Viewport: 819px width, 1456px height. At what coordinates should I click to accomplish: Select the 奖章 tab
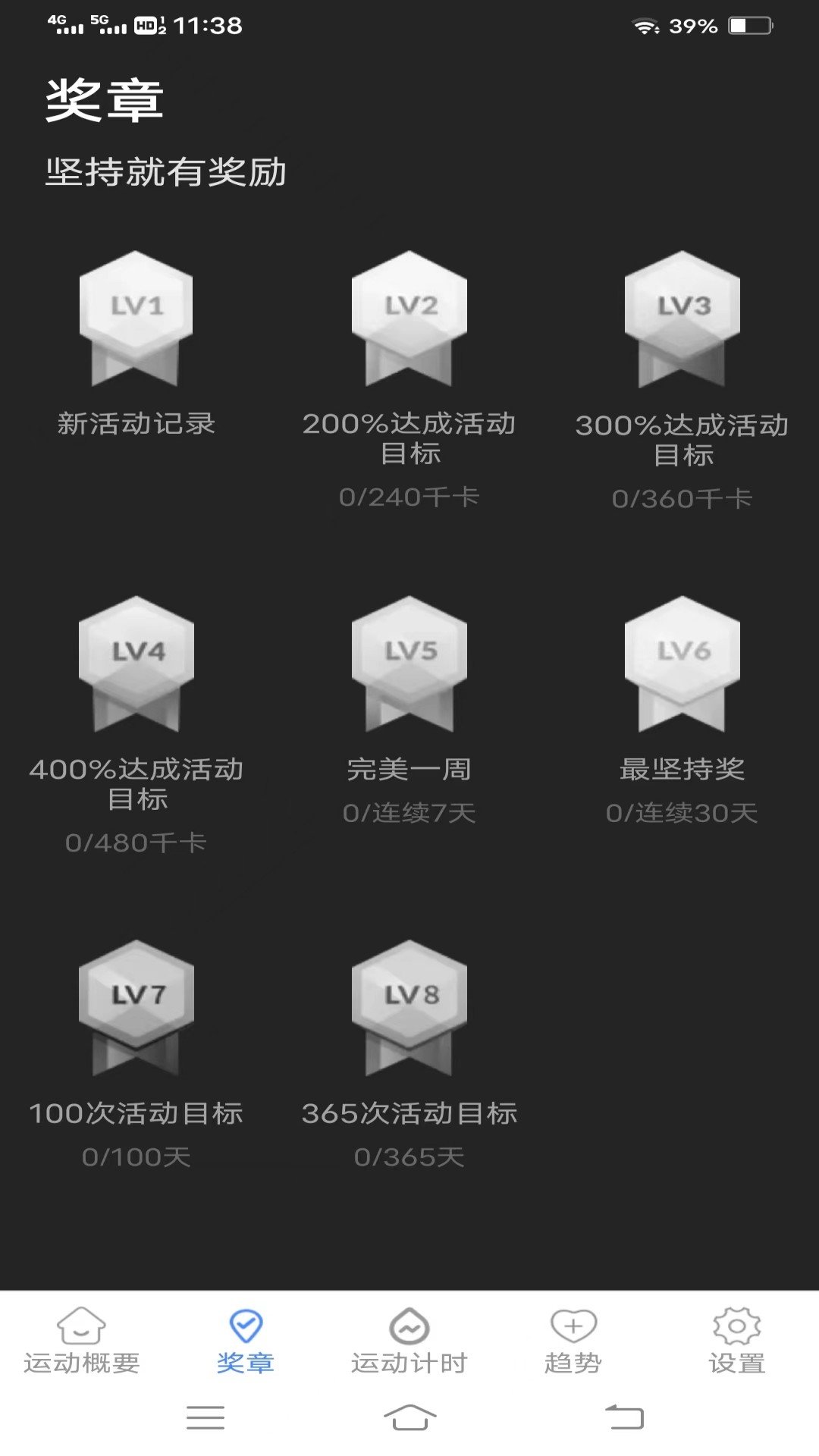tap(245, 1341)
